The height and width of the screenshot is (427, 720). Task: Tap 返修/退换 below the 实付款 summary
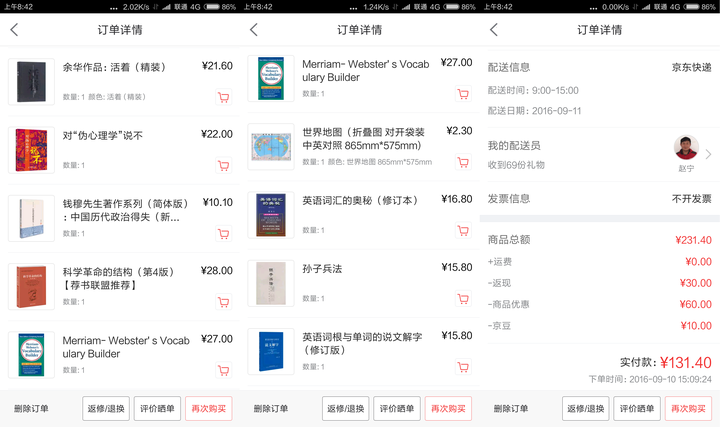[x=585, y=409]
